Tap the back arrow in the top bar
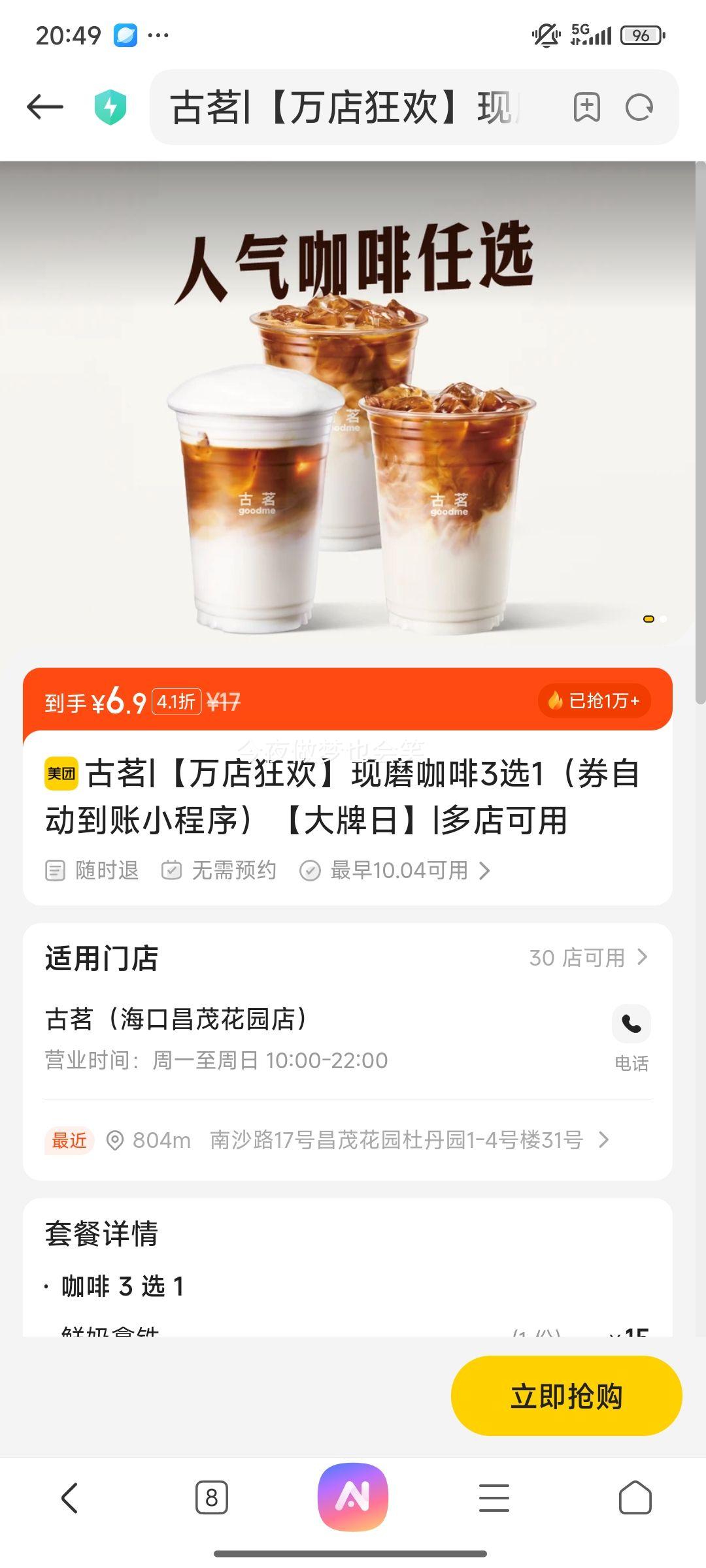This screenshot has height=1568, width=706. click(x=44, y=107)
